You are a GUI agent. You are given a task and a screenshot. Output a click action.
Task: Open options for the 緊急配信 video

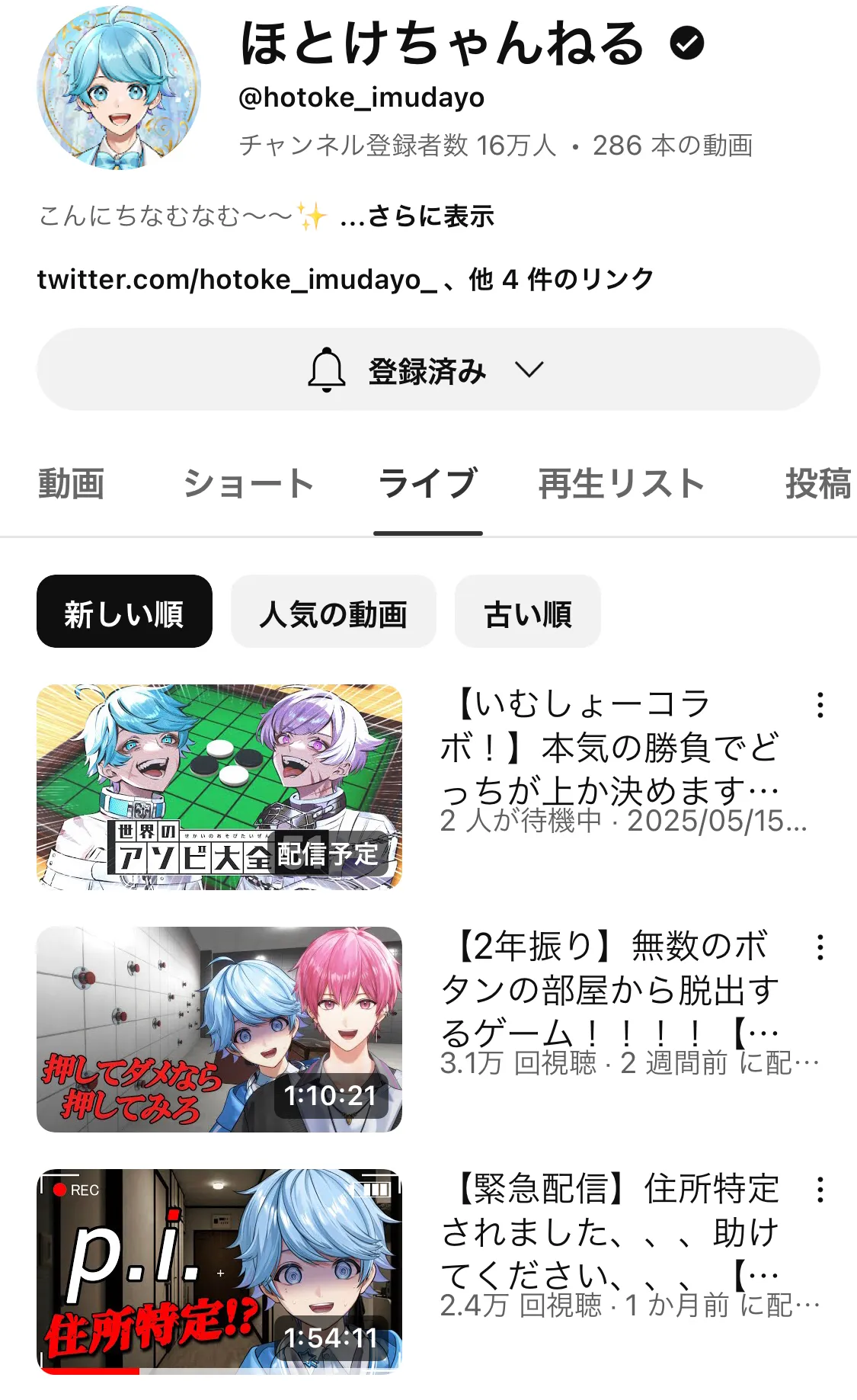click(x=820, y=1190)
